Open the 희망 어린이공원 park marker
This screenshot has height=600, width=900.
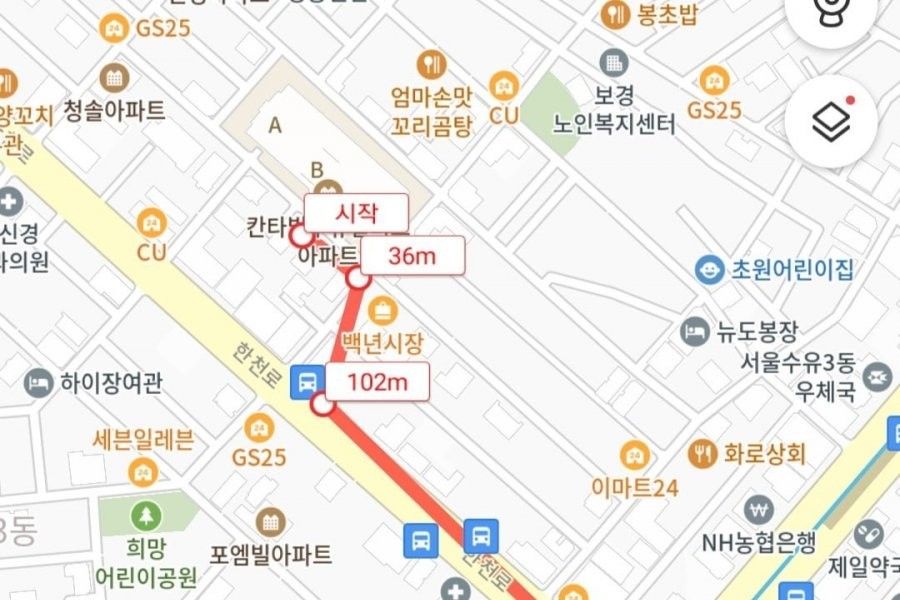[x=146, y=517]
